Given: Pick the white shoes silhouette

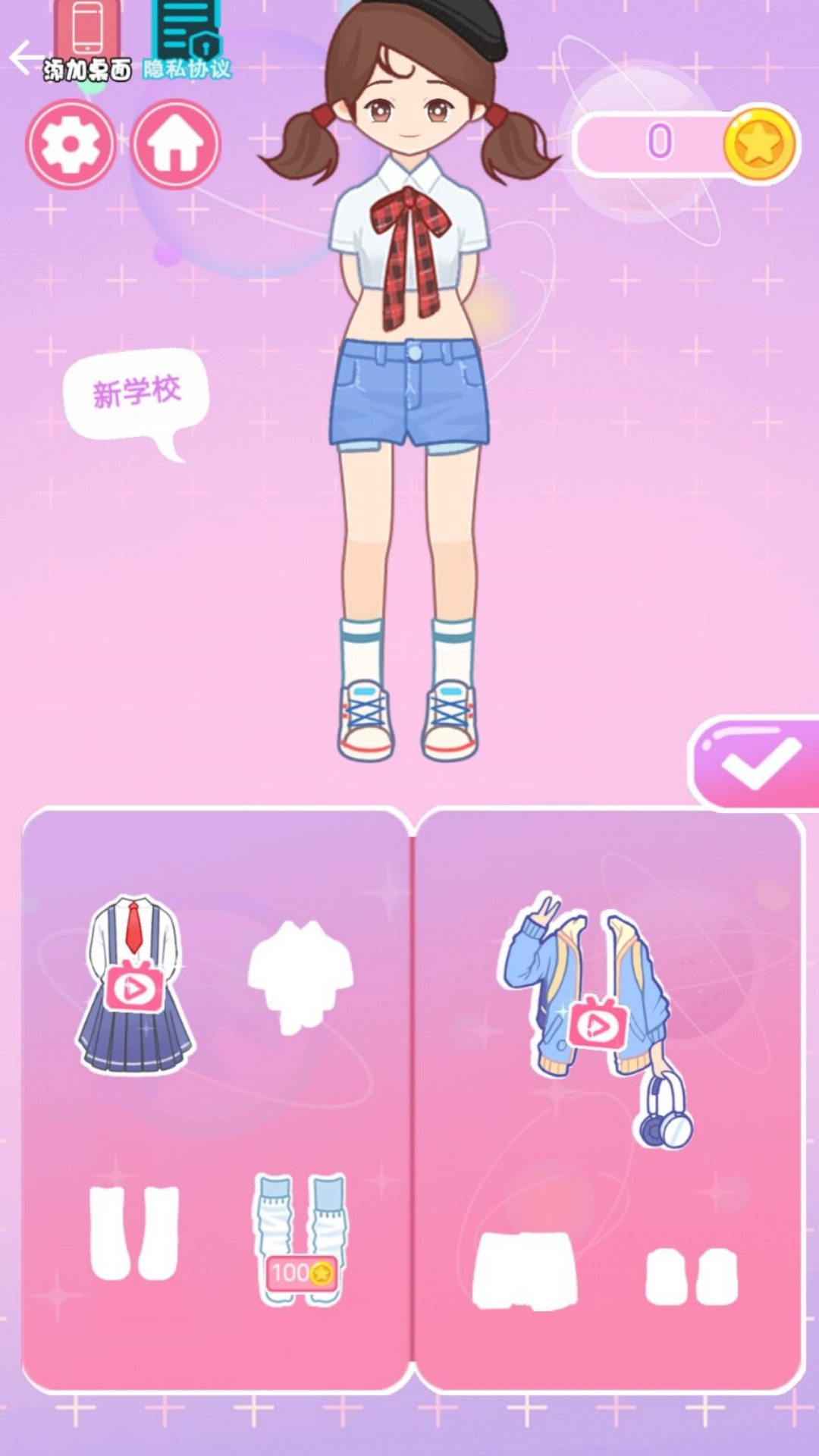Looking at the screenshot, I should (691, 1276).
